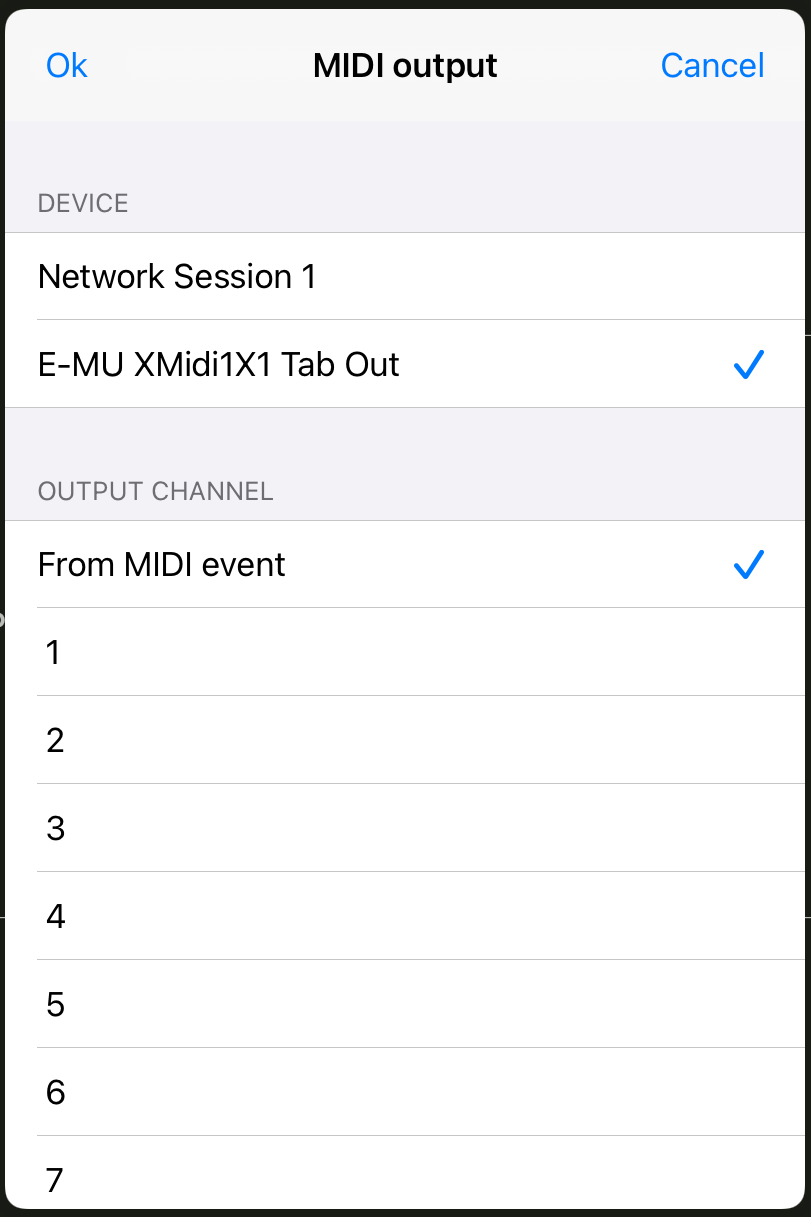811x1217 pixels.
Task: Set output channel to 2
Action: tap(405, 741)
